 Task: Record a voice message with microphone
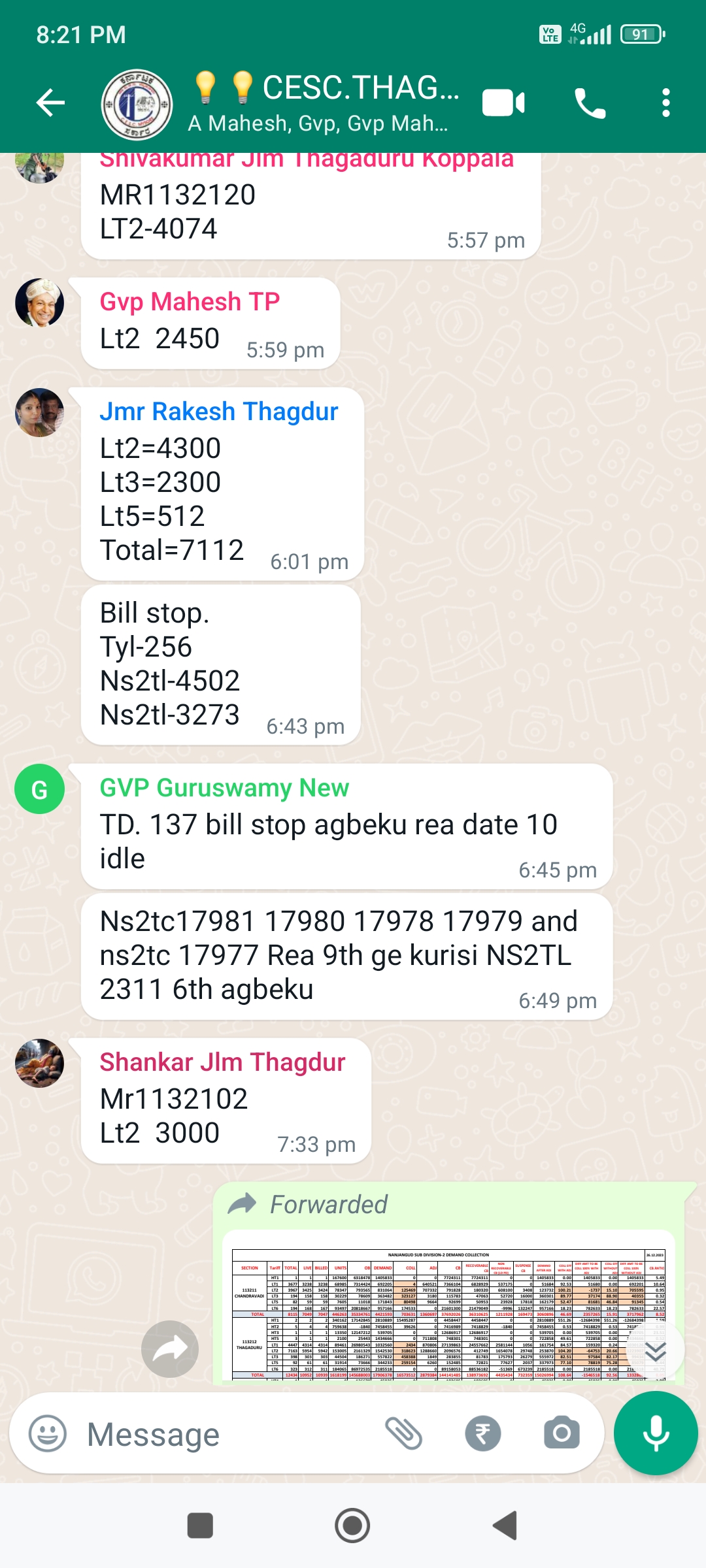[x=656, y=1433]
